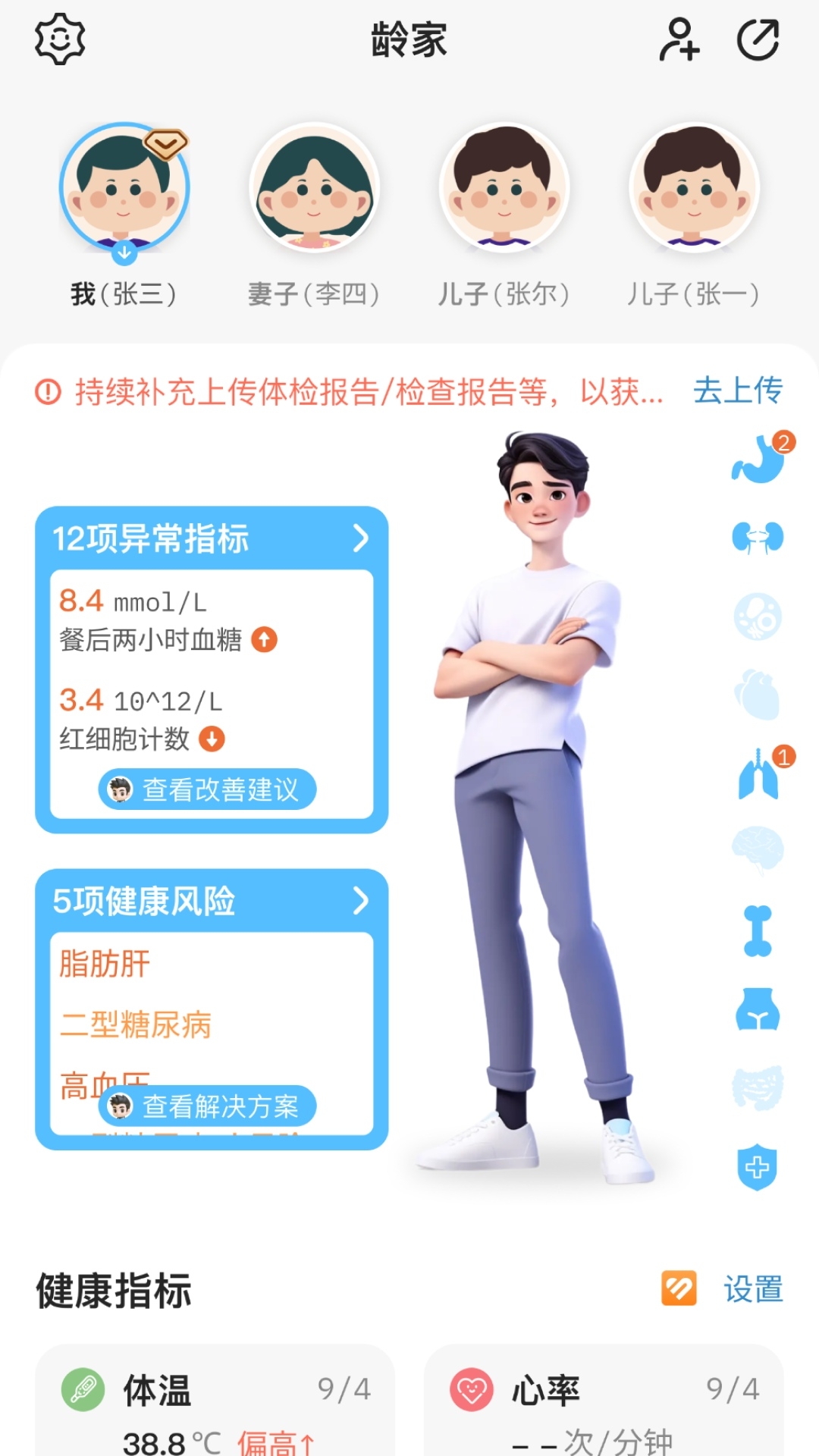Select the lungs organ icon

758,775
